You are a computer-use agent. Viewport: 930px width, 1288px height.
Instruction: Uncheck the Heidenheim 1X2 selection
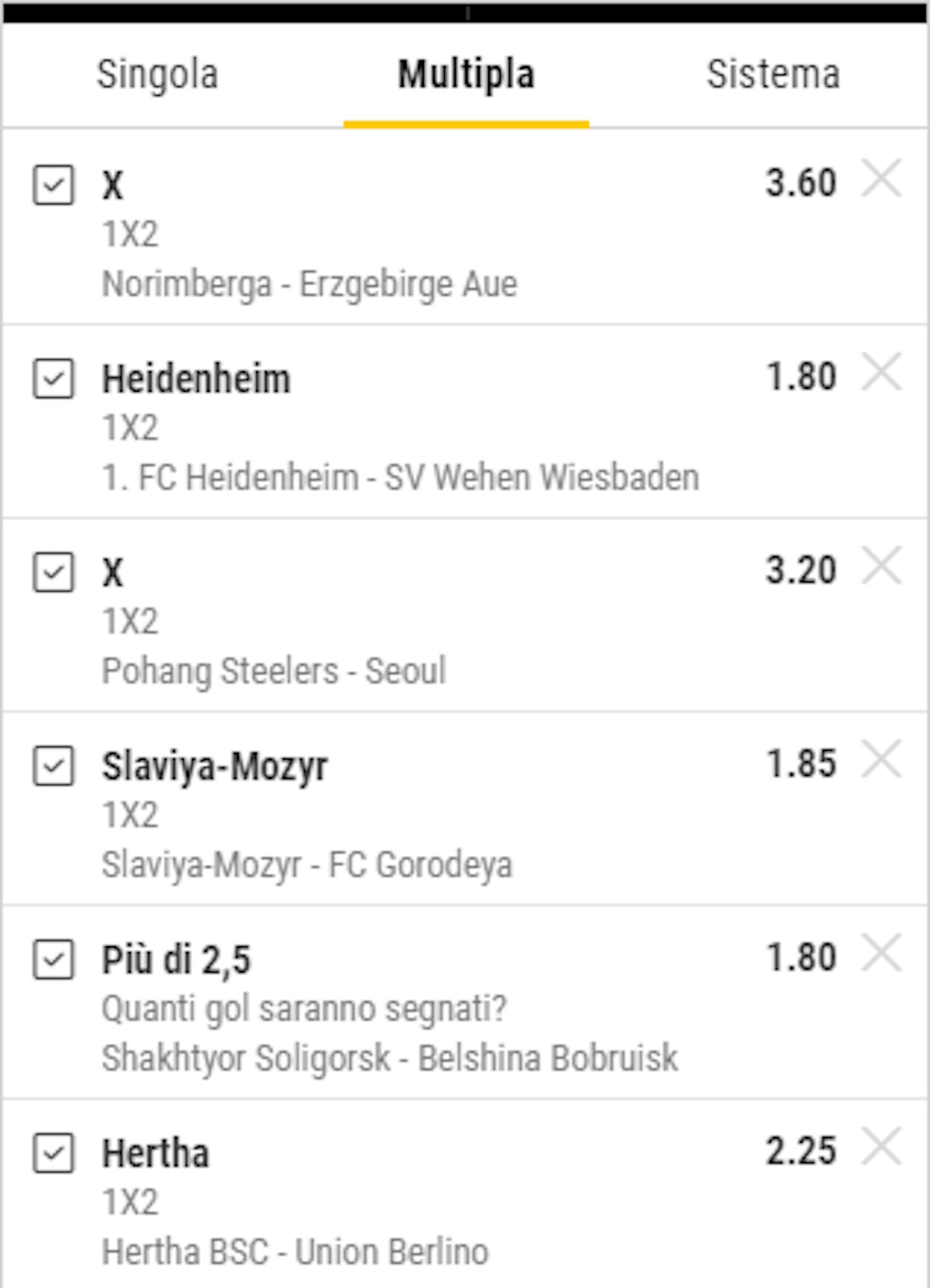(x=53, y=378)
